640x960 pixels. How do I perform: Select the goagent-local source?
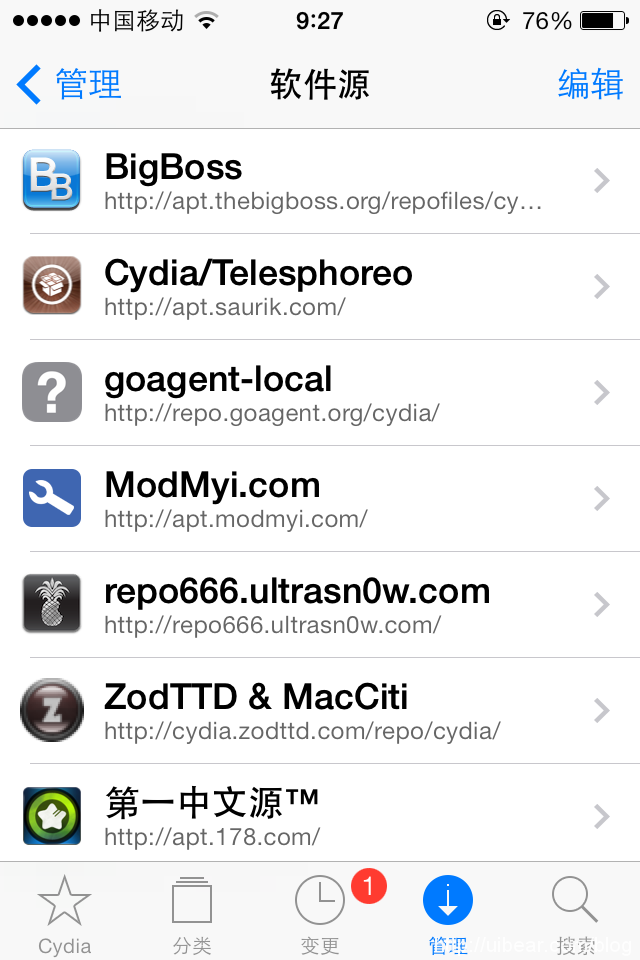(x=320, y=393)
